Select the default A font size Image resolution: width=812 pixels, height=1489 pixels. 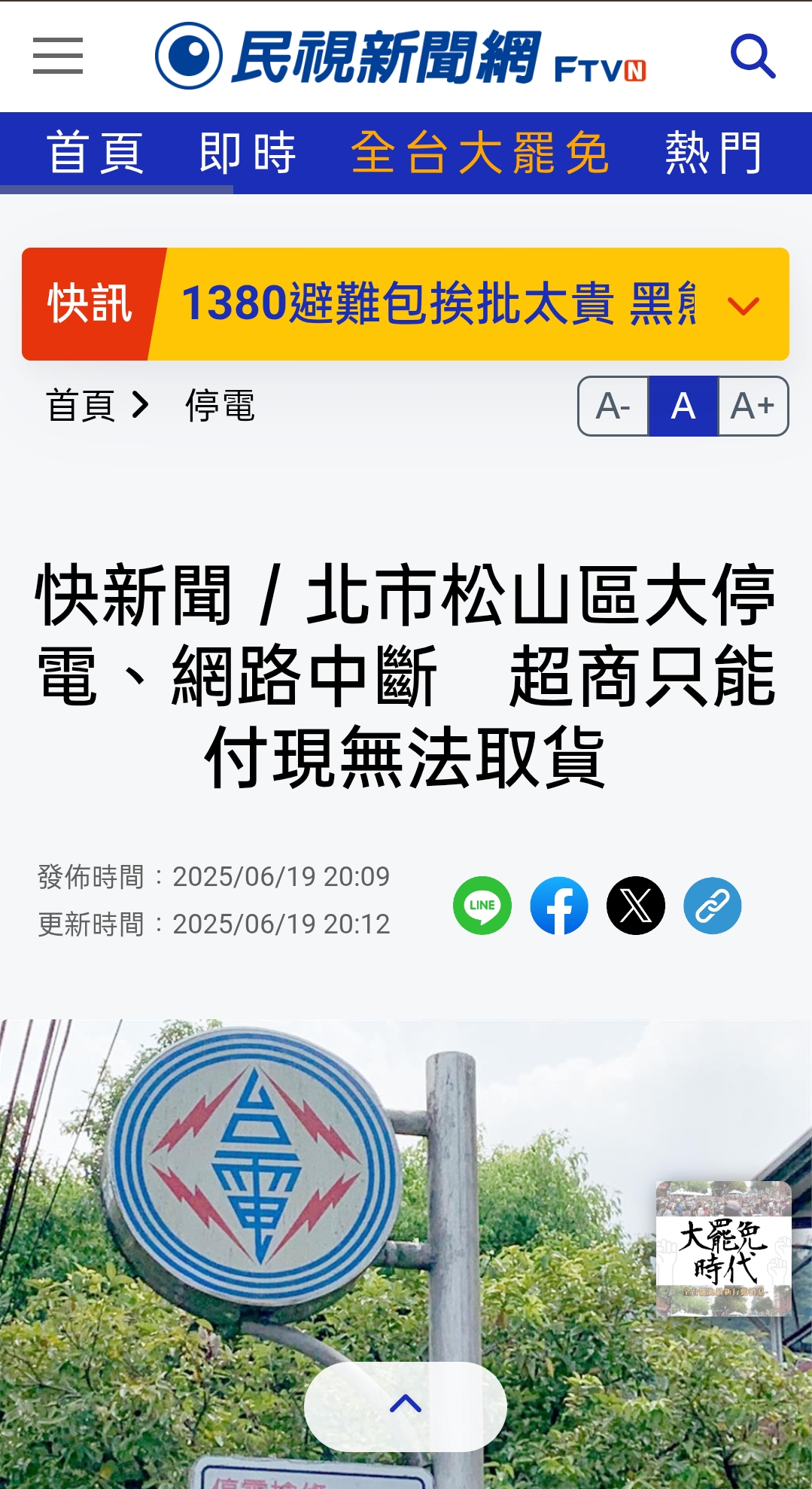tap(683, 406)
